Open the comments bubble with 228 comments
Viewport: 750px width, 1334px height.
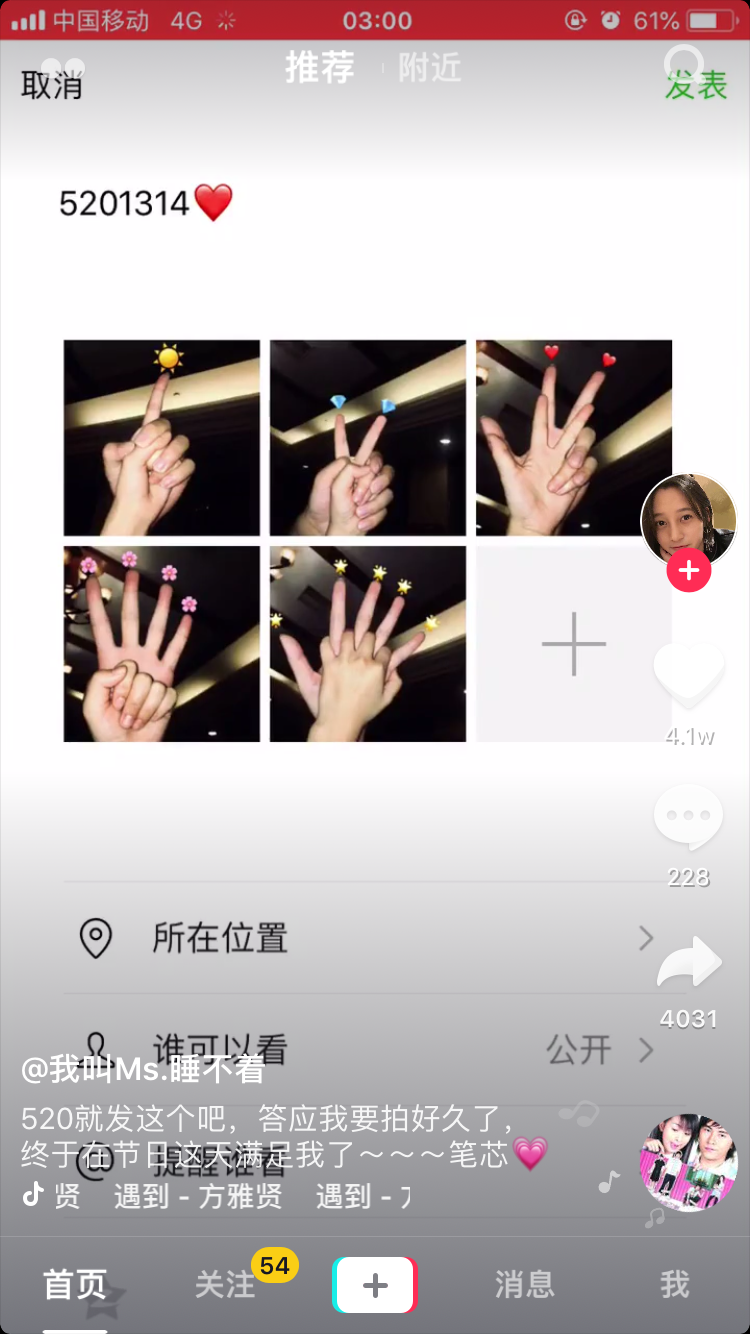(689, 818)
